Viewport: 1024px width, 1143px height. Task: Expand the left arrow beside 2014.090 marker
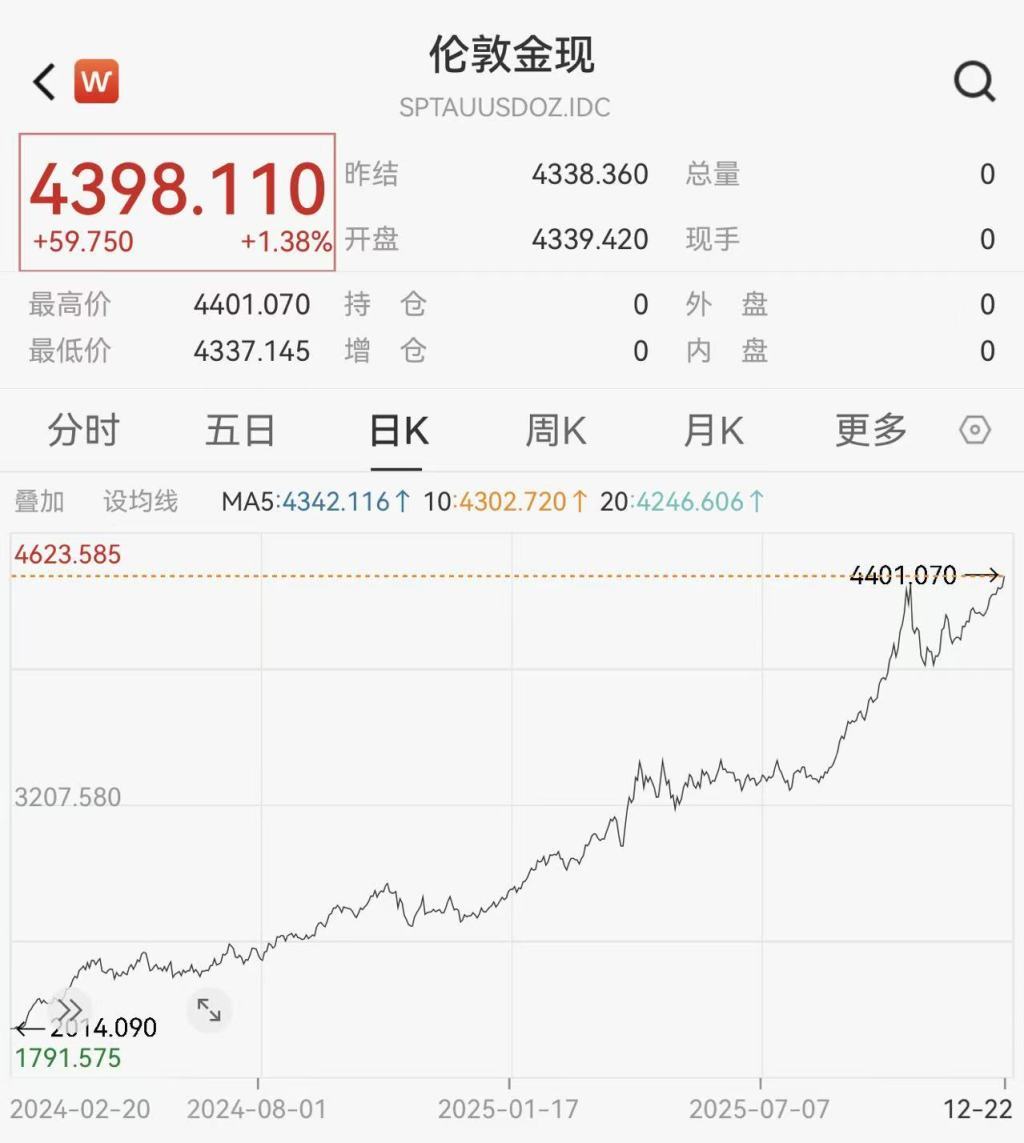click(25, 1027)
